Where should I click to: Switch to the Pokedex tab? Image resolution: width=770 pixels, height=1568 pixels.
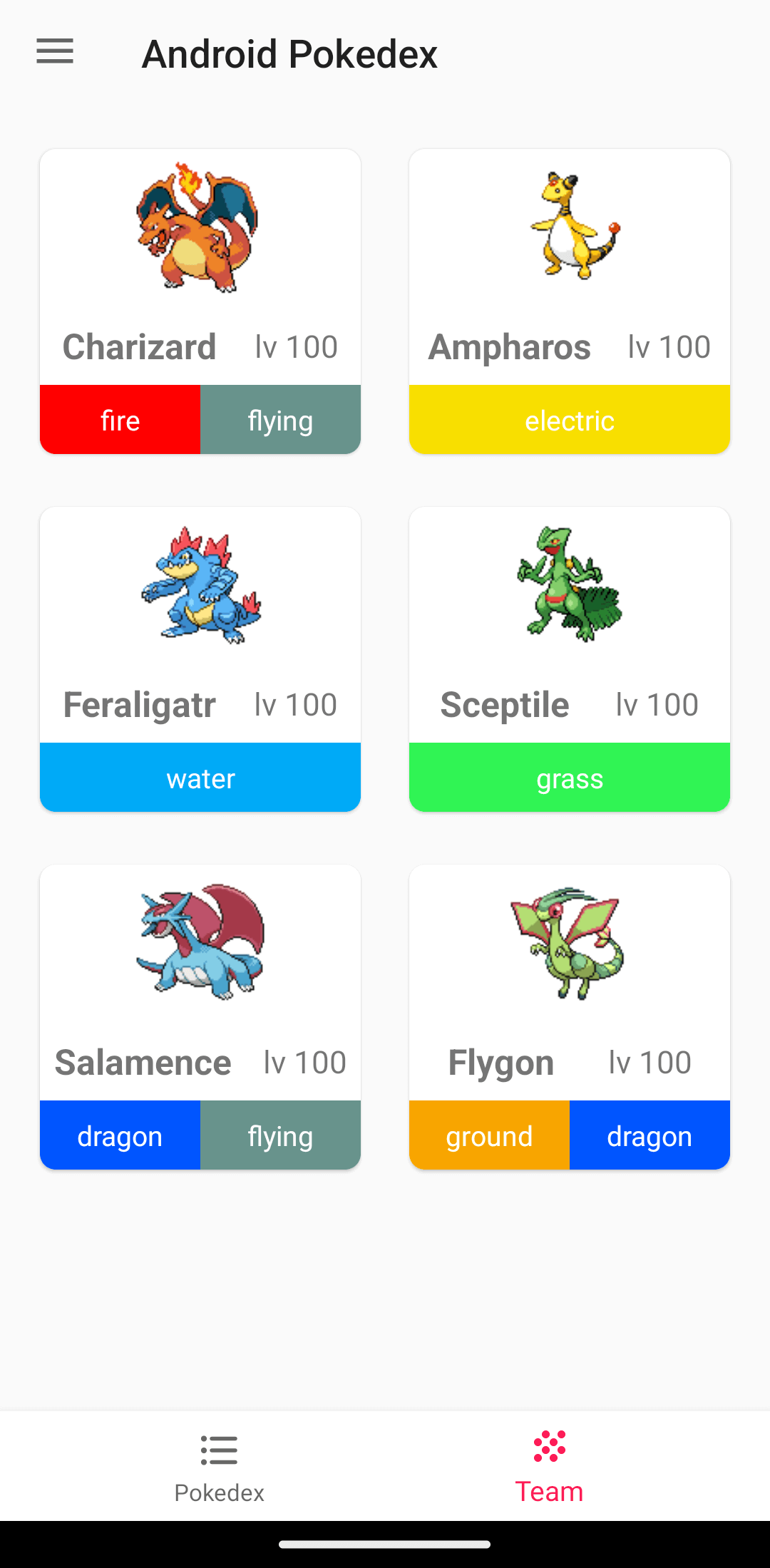point(219,1468)
